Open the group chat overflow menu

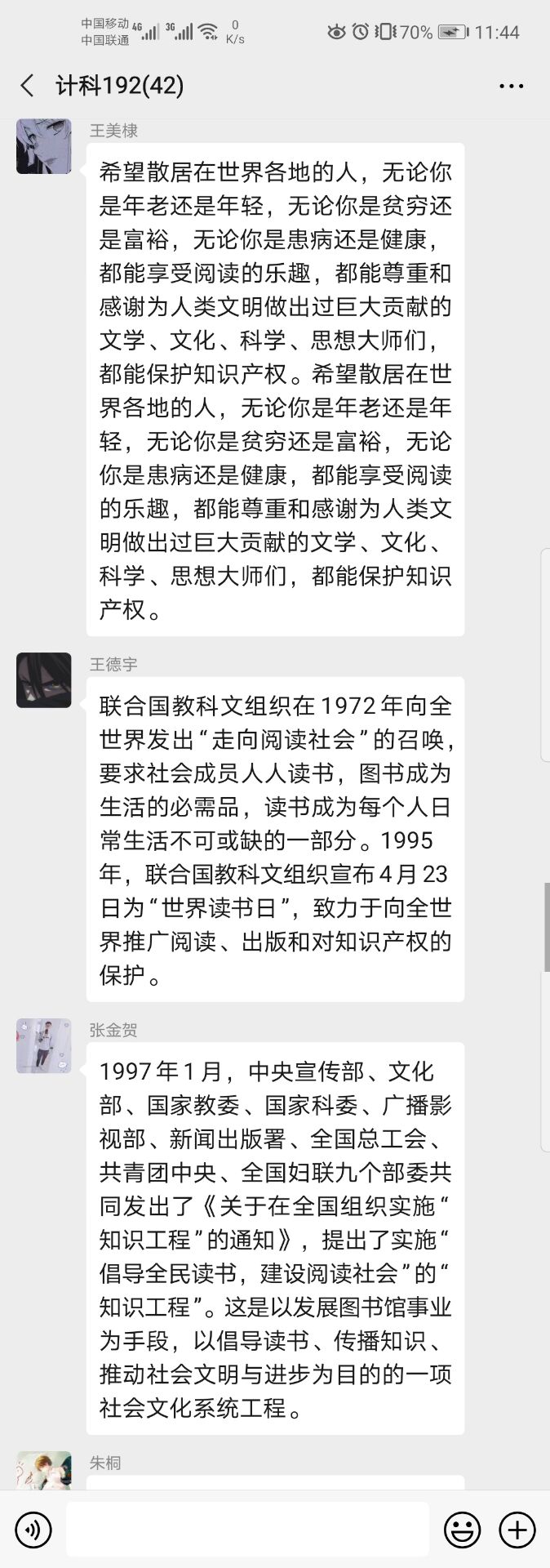511,86
